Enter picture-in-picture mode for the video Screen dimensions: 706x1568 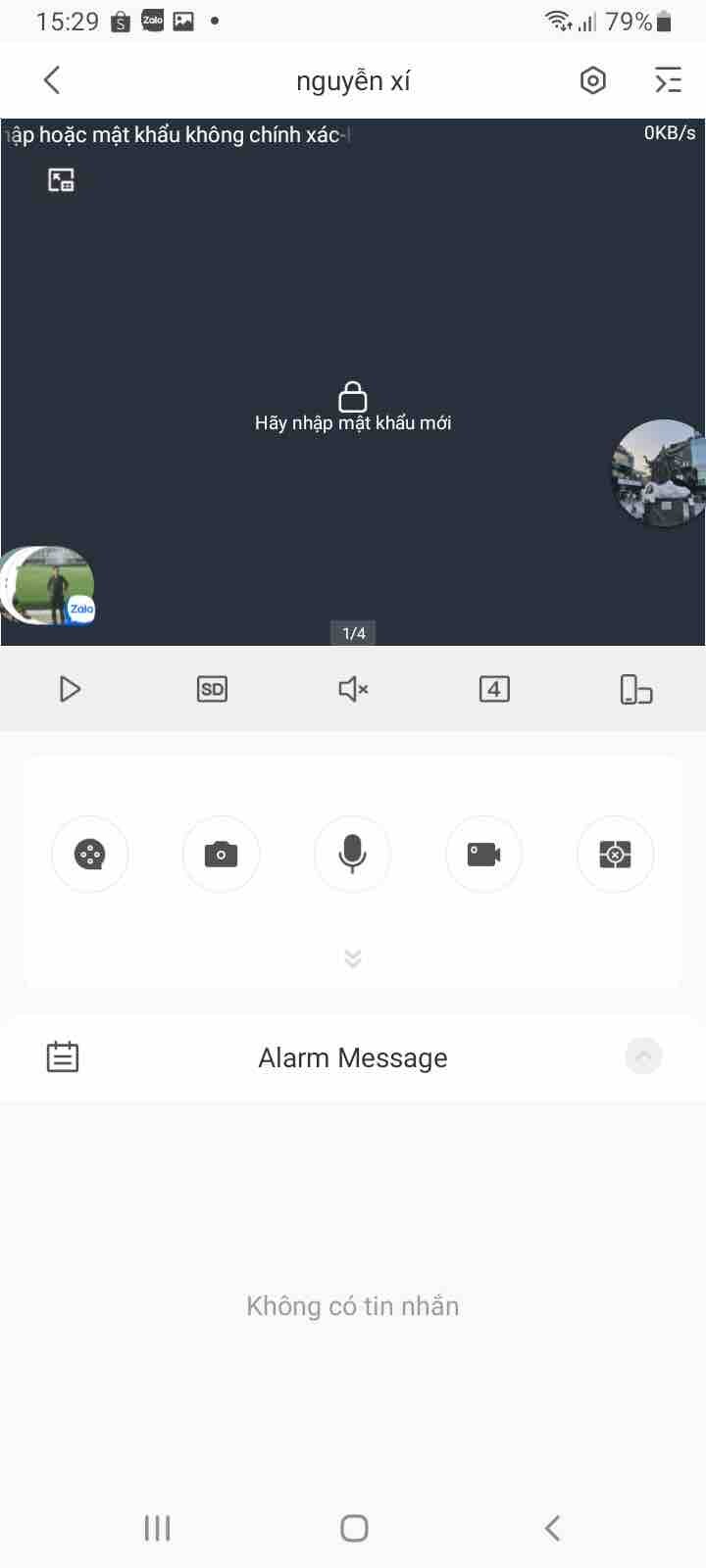point(62,180)
